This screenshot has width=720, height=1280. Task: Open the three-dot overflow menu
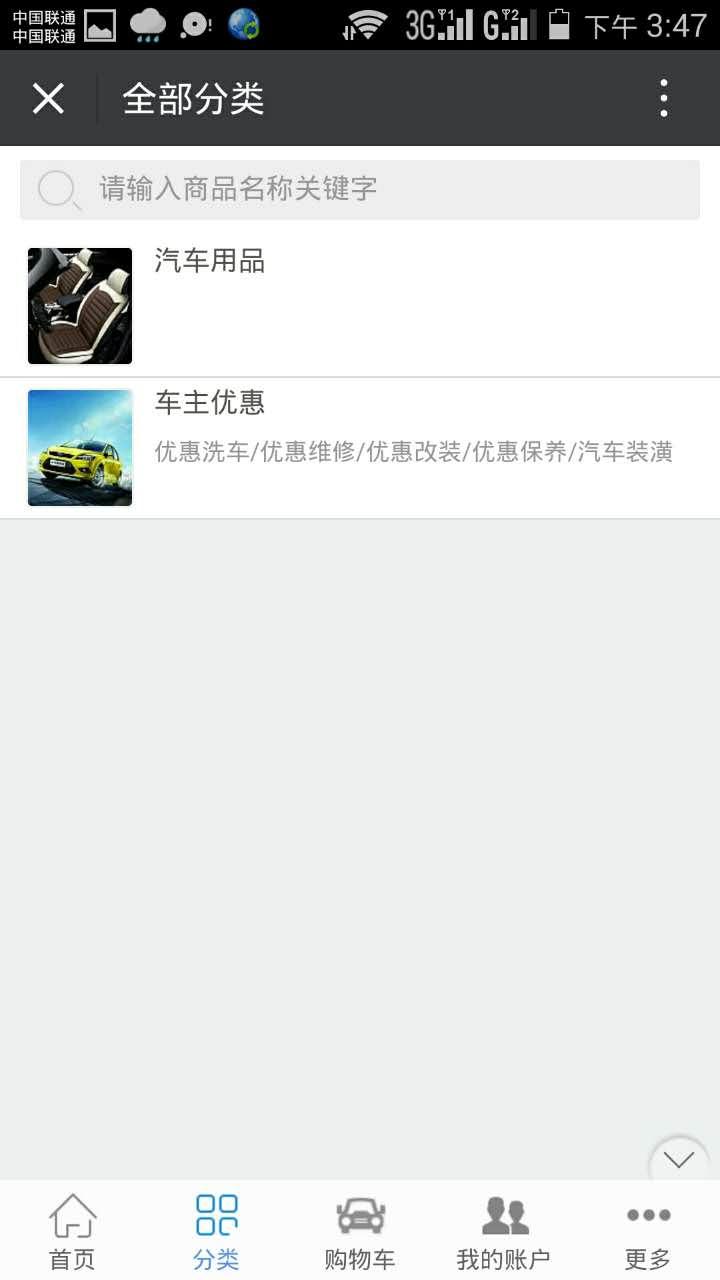click(664, 99)
